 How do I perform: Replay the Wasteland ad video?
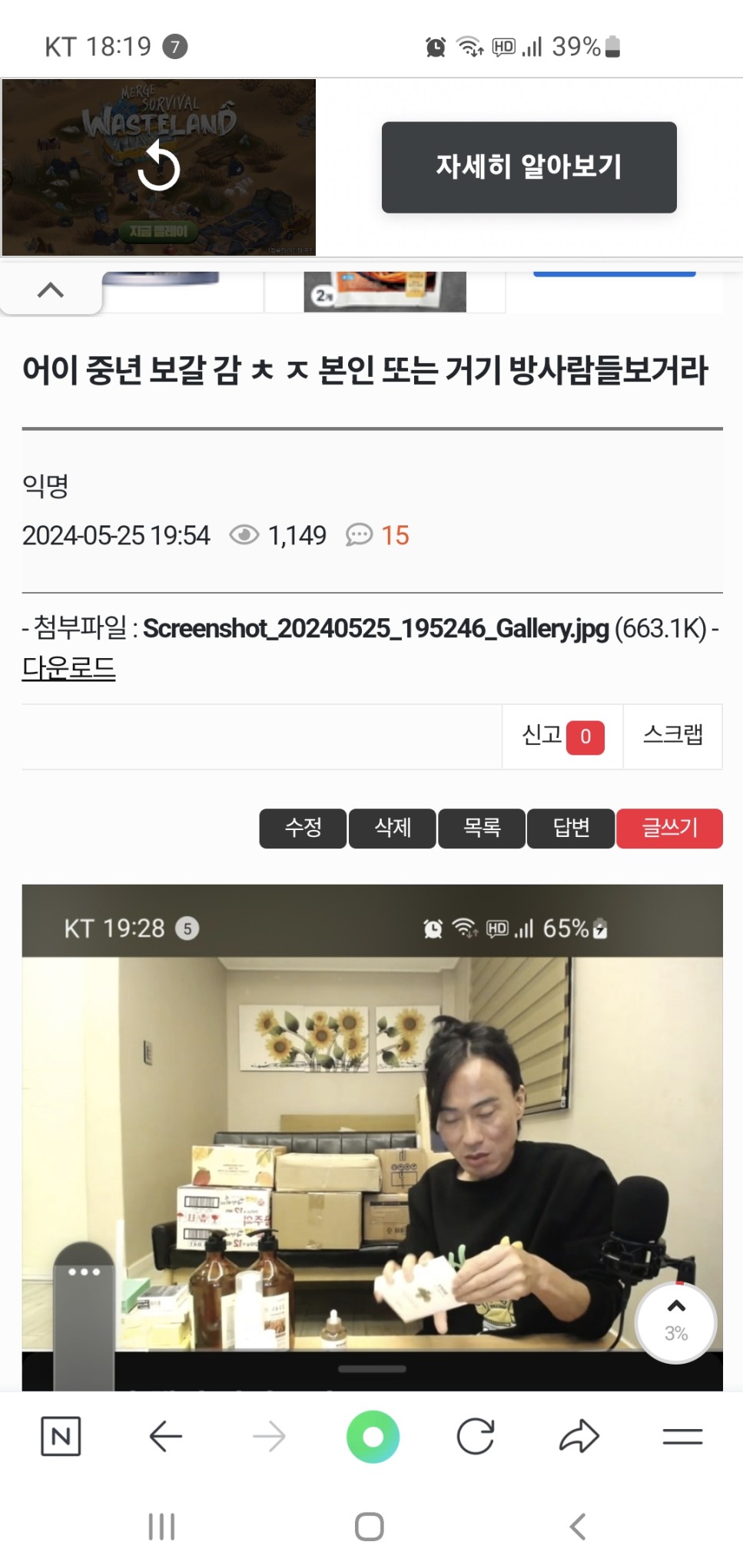coord(158,167)
